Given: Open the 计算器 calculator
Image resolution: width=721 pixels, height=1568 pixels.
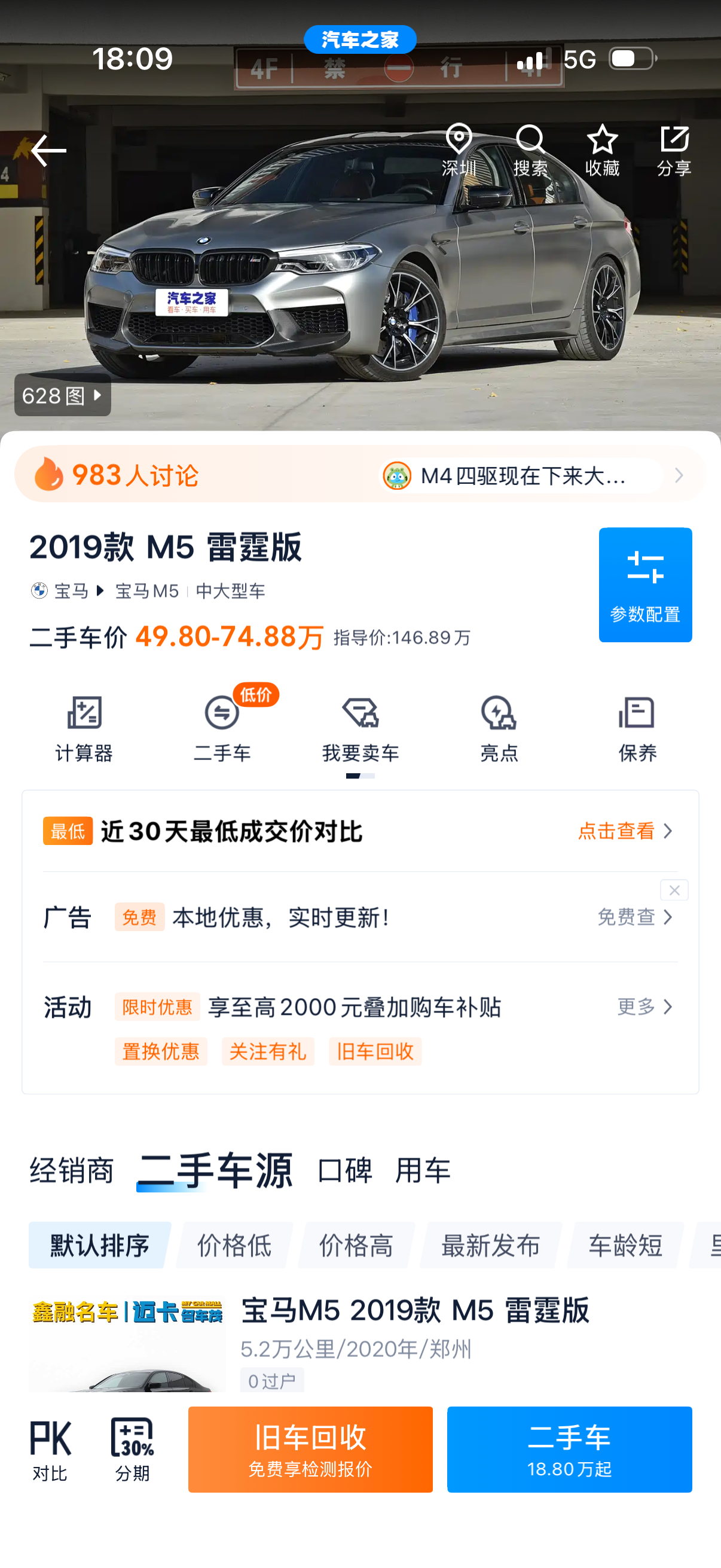Looking at the screenshot, I should (84, 728).
